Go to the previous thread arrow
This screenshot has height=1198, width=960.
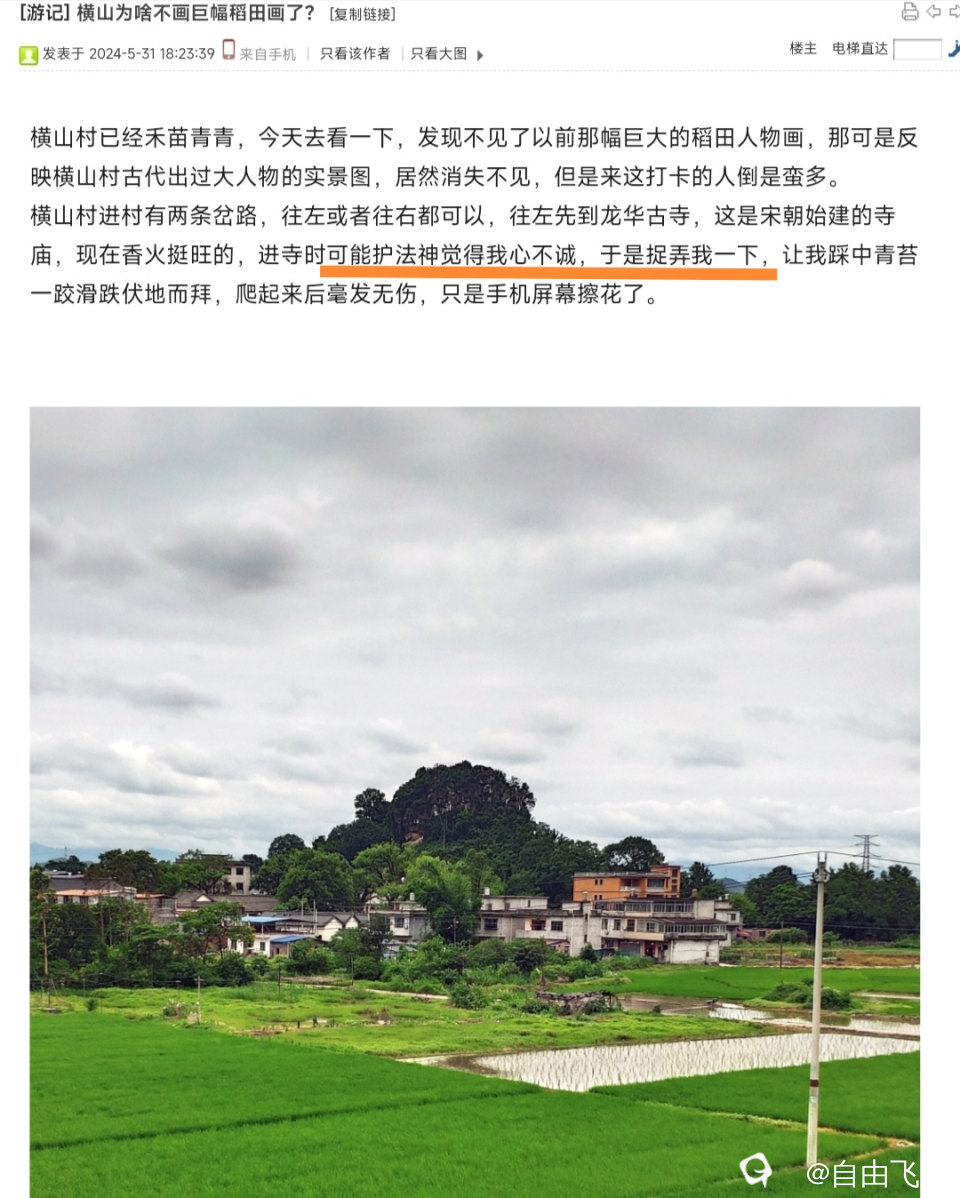(933, 12)
